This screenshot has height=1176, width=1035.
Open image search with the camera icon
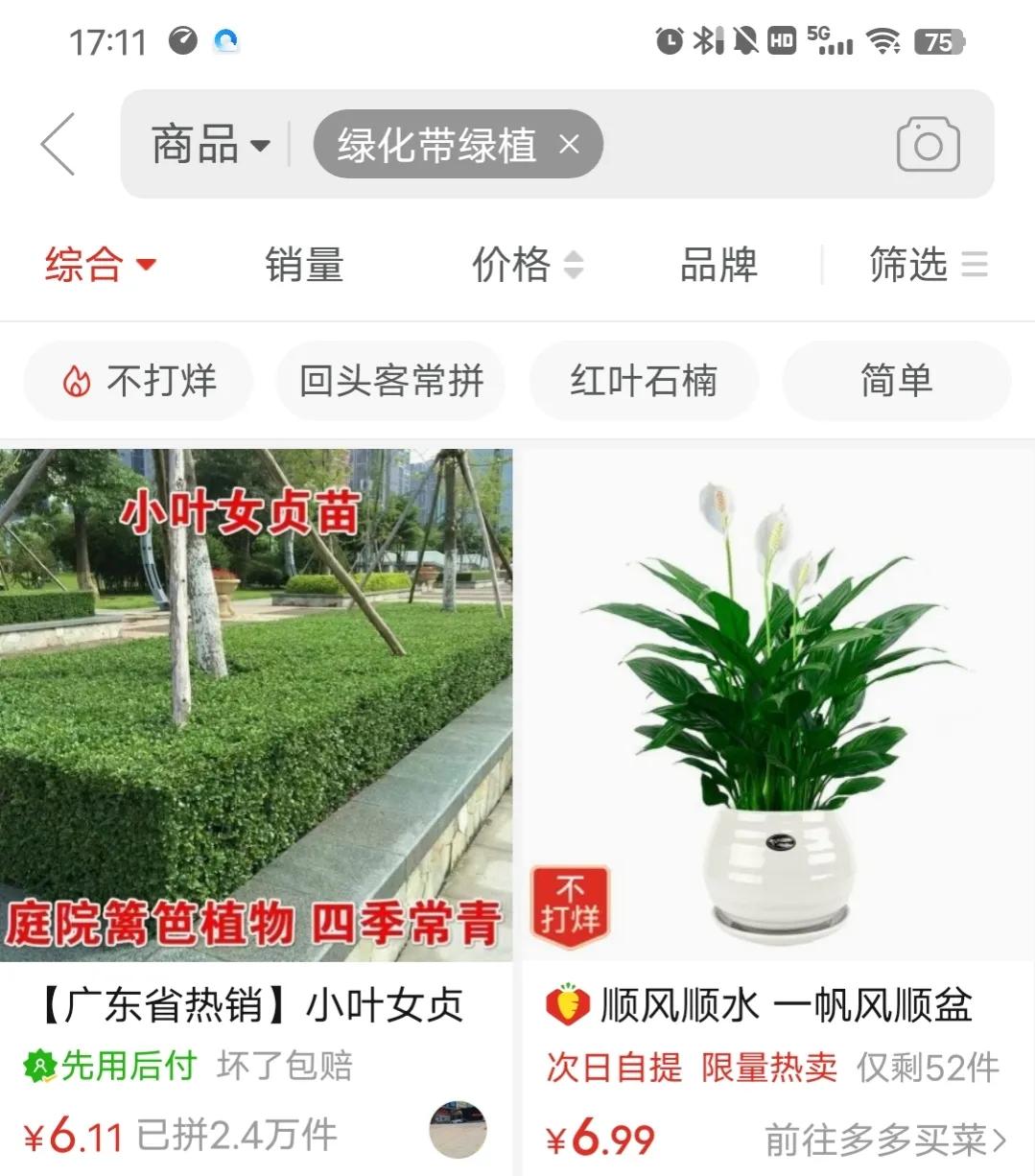pyautogui.click(x=929, y=144)
